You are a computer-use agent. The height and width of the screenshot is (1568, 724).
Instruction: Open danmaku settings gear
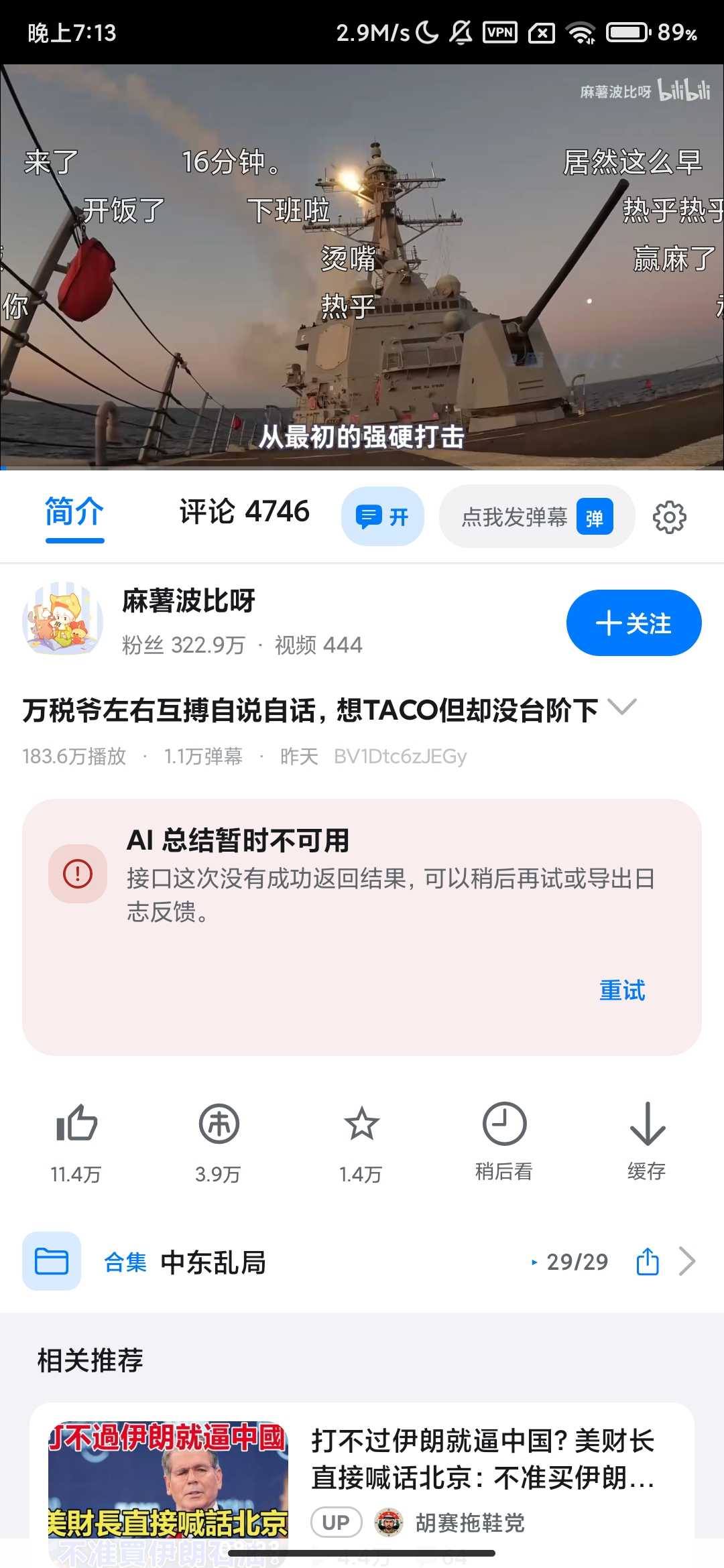[x=669, y=517]
